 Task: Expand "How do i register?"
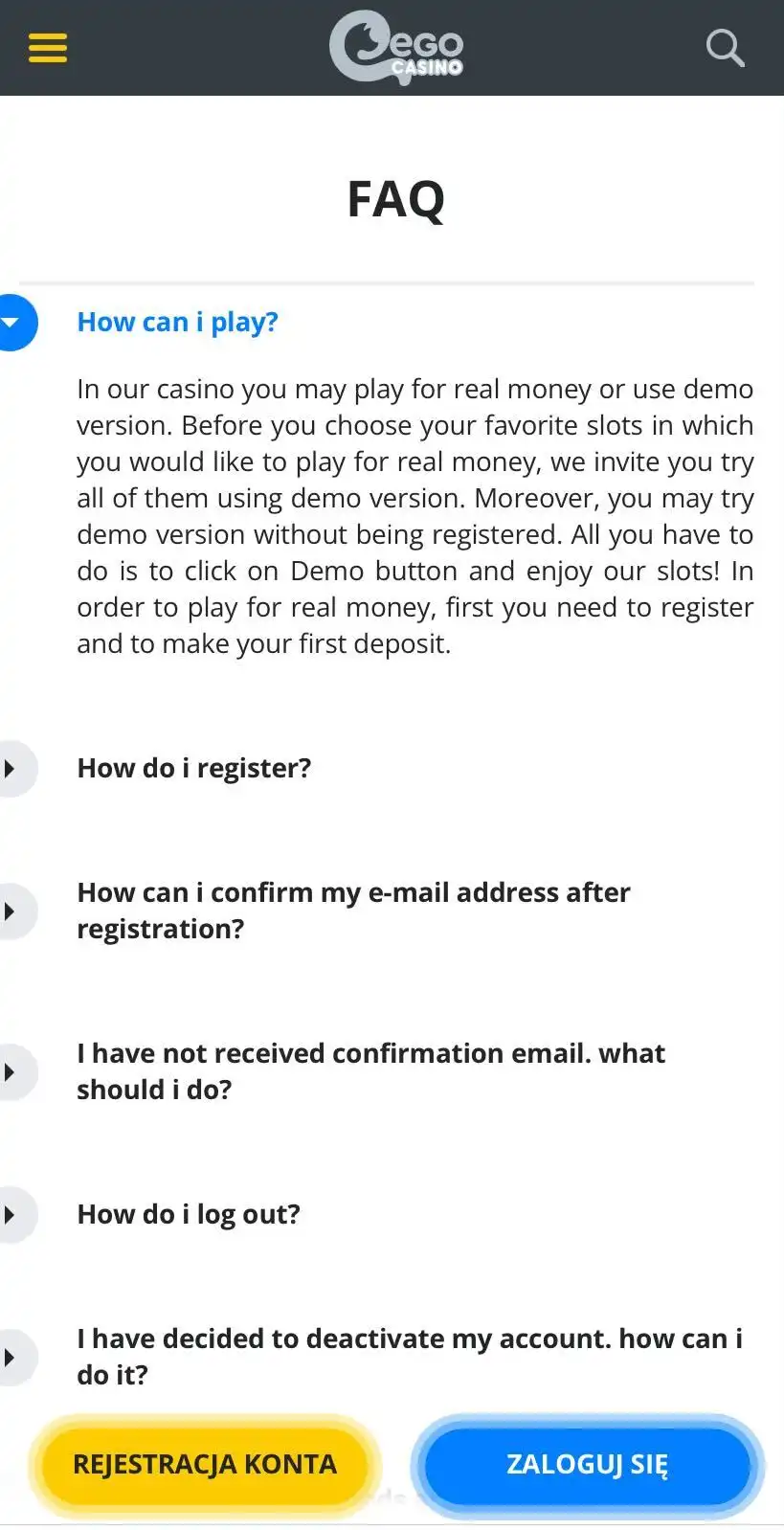click(x=194, y=768)
